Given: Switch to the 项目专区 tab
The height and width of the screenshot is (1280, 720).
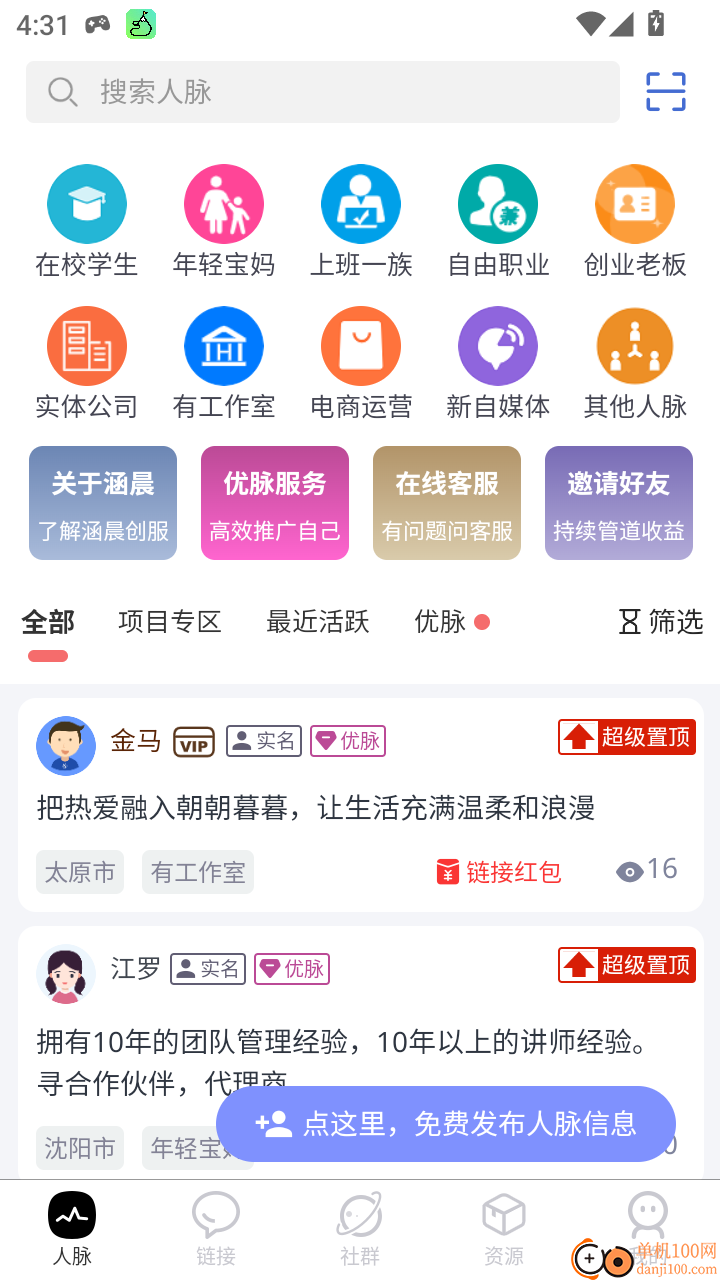Looking at the screenshot, I should (169, 622).
